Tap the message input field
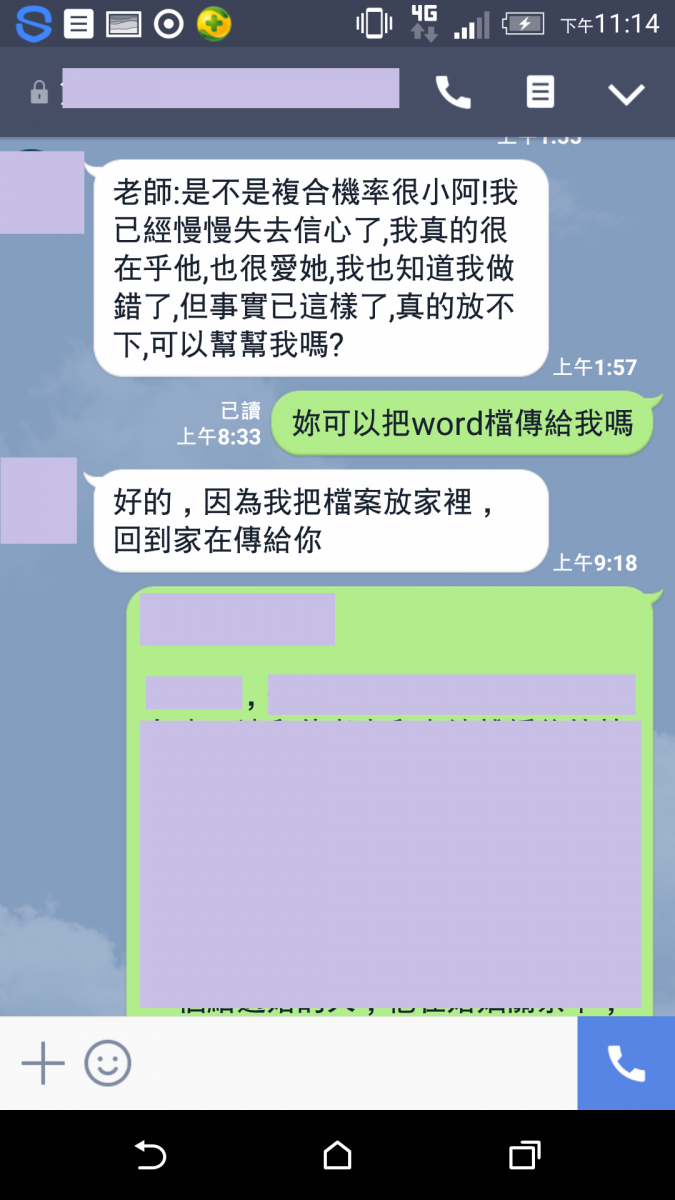Screen dimensions: 675x1200 (350, 1063)
